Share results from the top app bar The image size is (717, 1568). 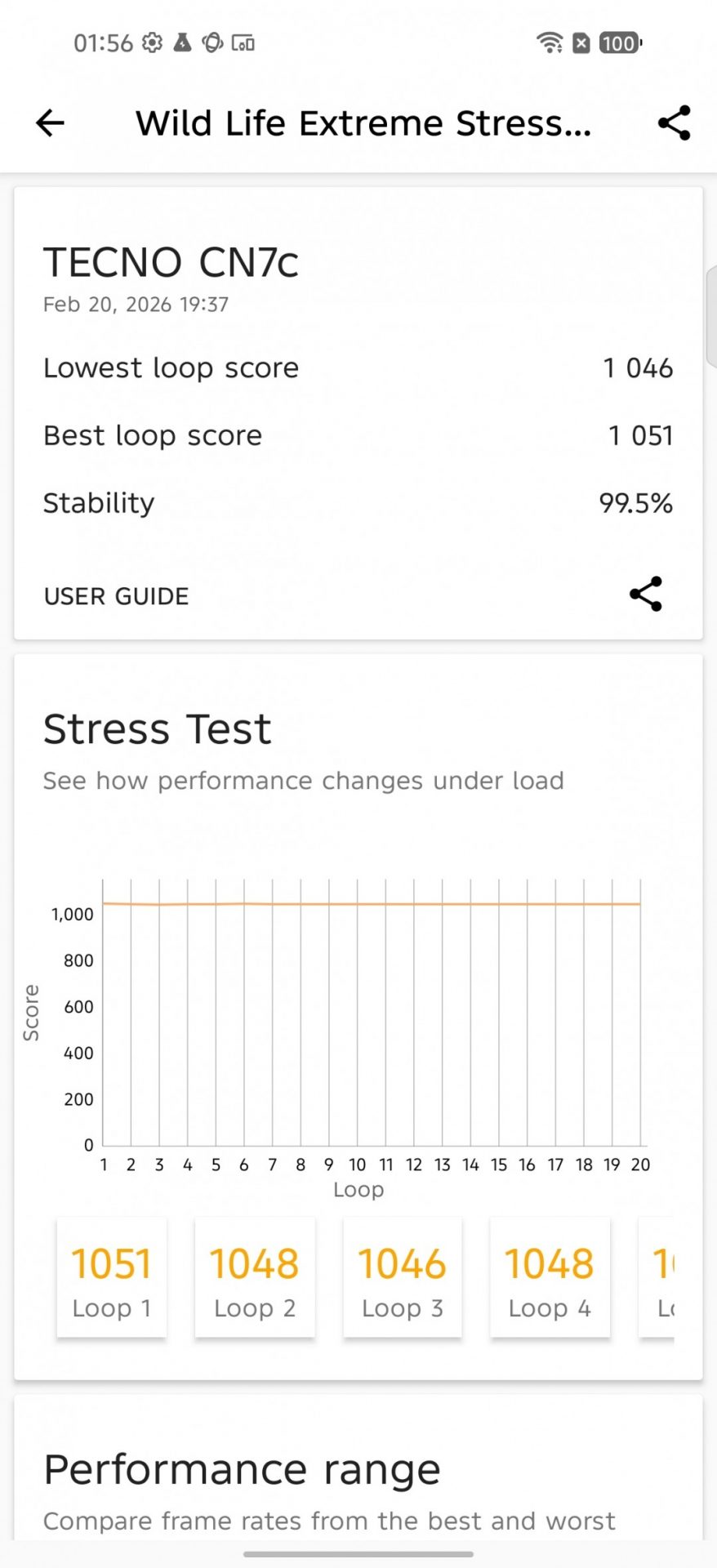click(x=674, y=123)
